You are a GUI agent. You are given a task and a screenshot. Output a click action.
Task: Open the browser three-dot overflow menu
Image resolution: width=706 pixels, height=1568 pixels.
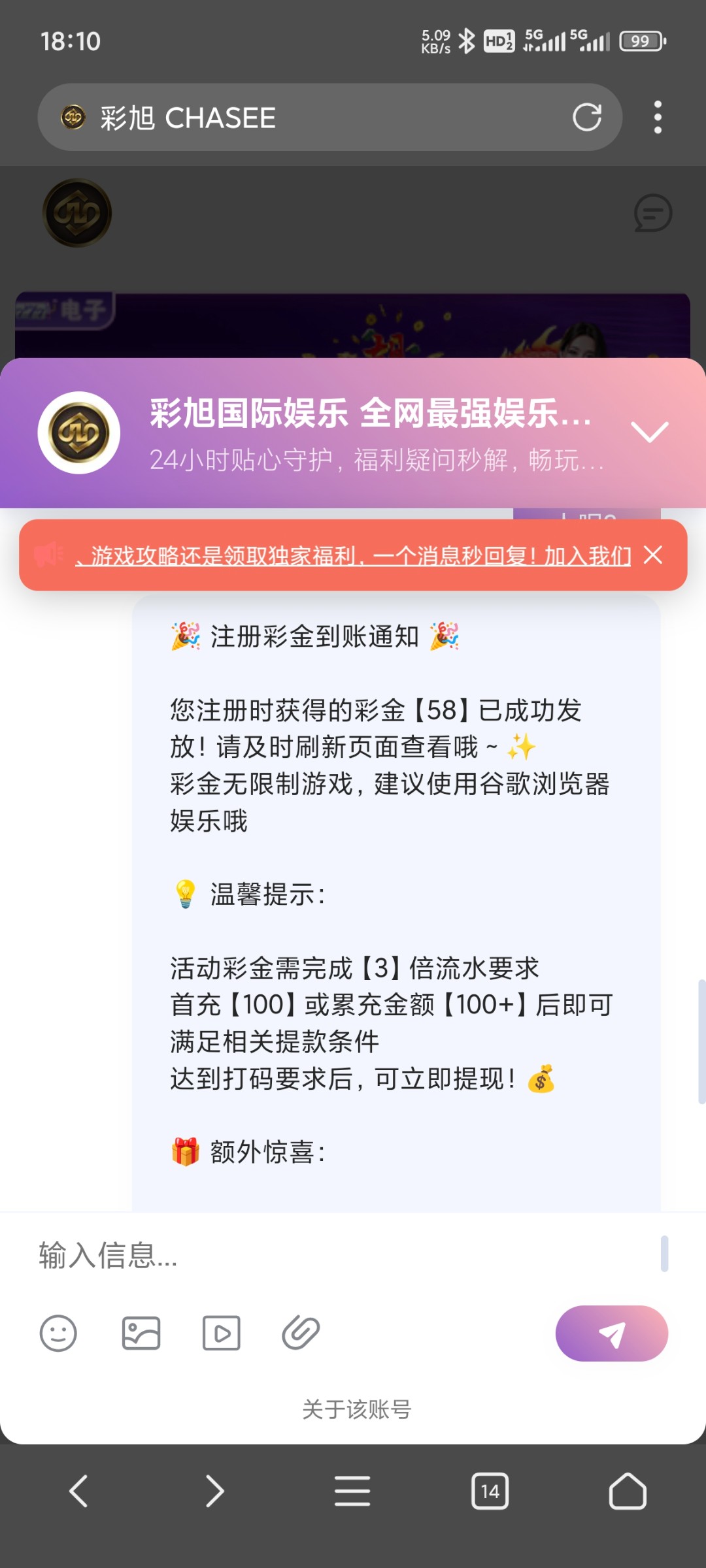[x=658, y=118]
